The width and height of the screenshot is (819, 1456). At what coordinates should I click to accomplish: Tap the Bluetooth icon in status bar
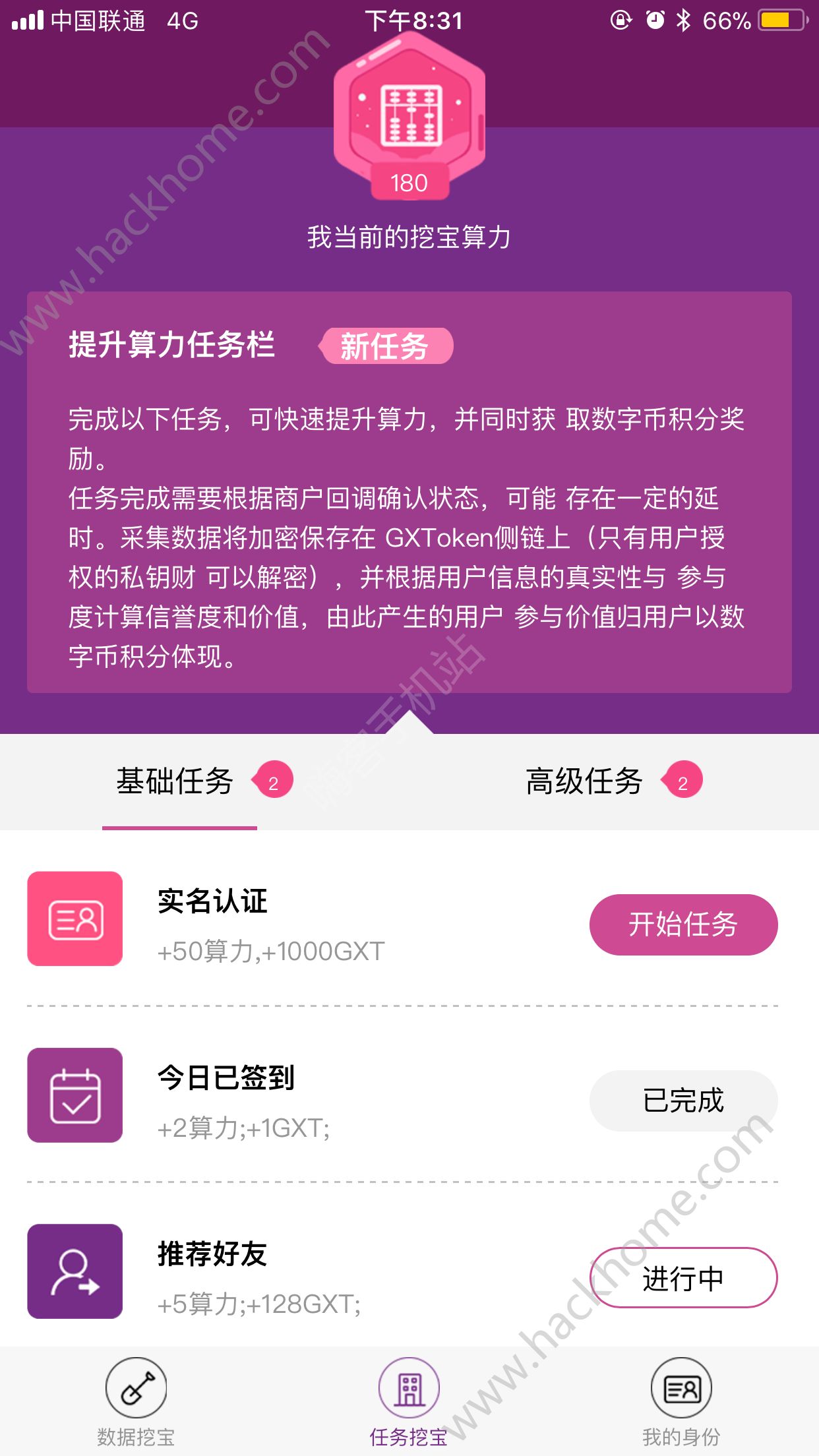(x=682, y=20)
